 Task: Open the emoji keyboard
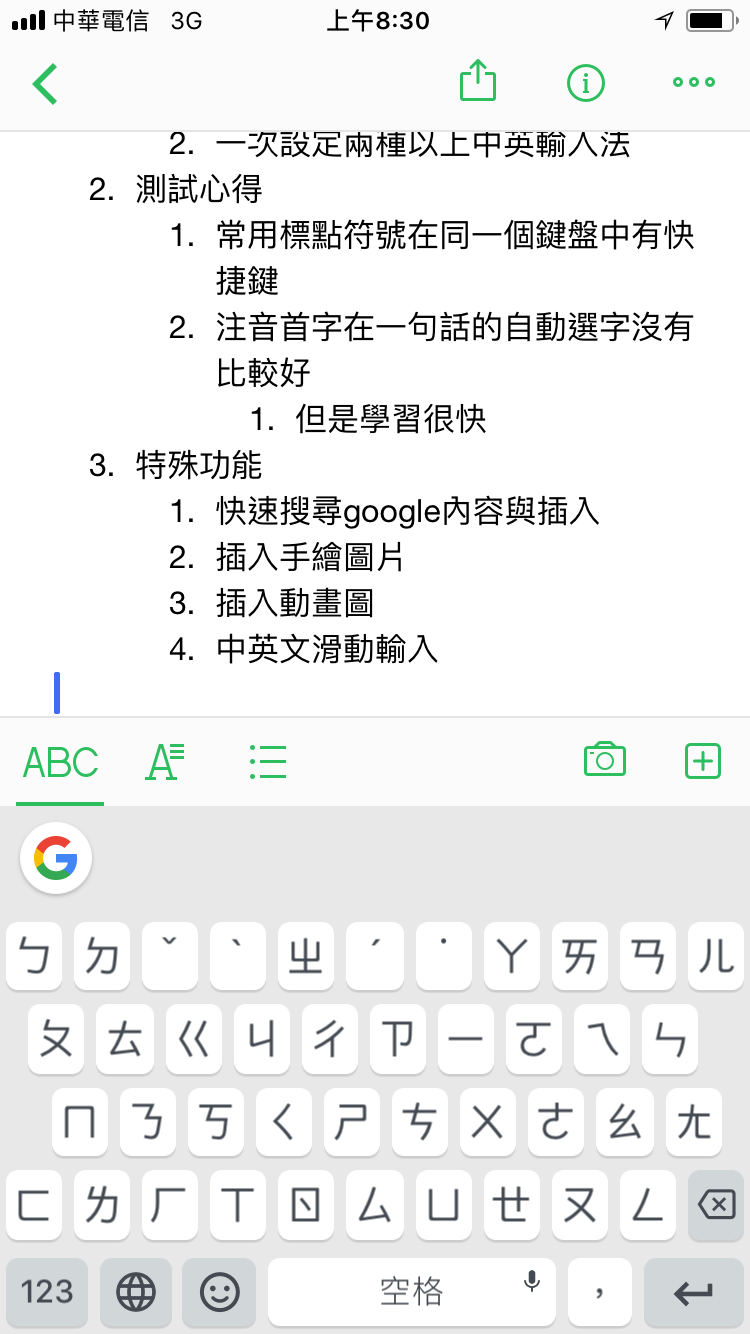click(220, 1292)
